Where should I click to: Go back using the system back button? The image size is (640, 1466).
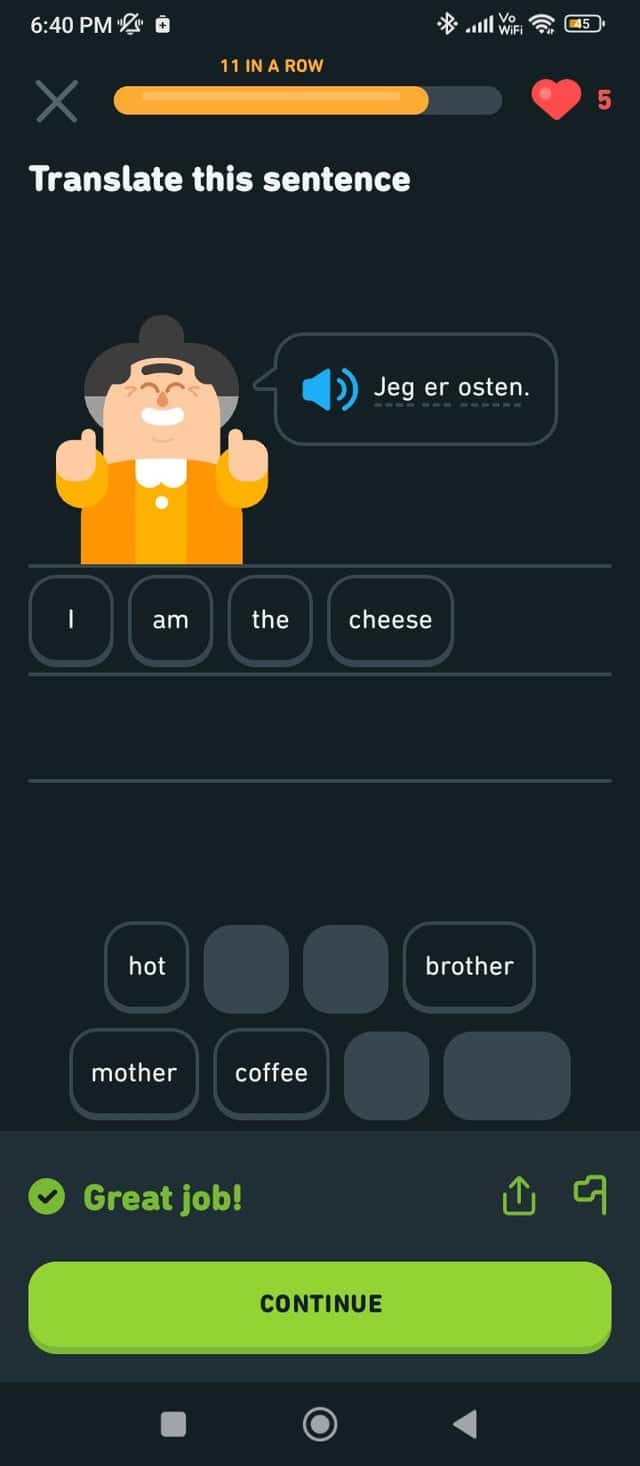coord(465,1424)
